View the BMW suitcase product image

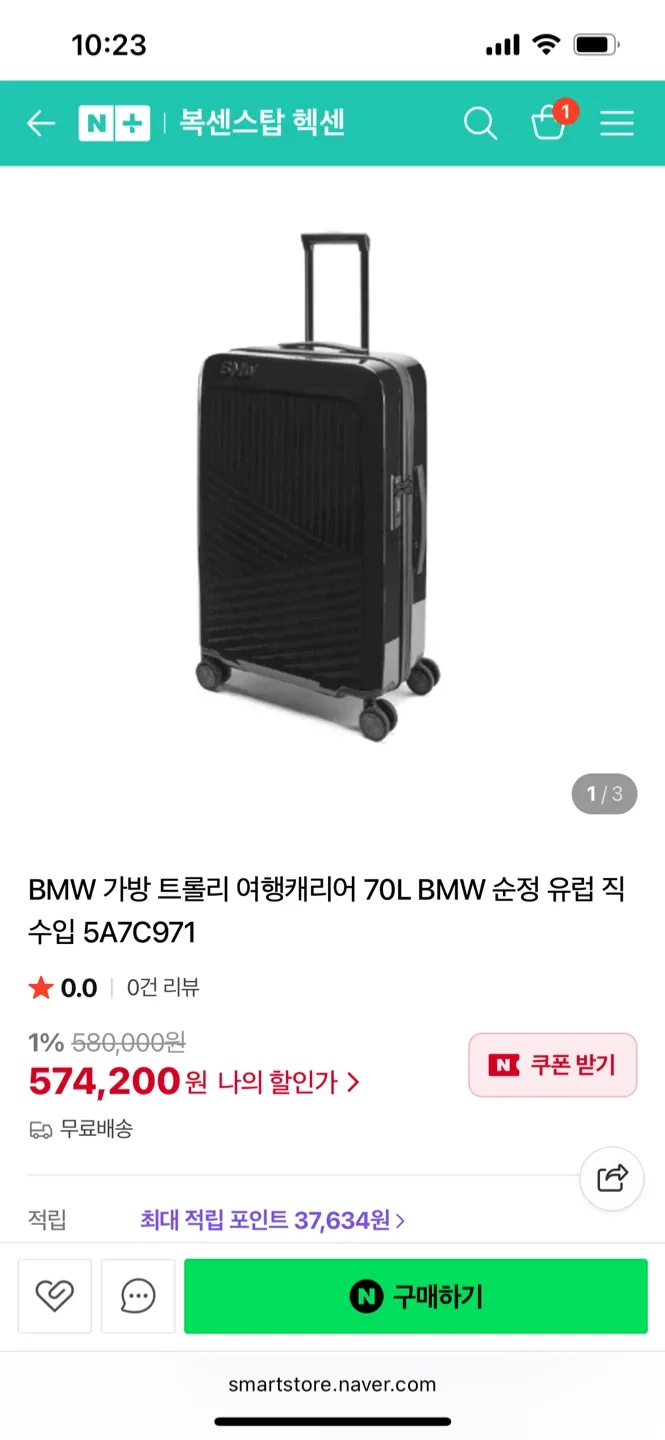318,487
